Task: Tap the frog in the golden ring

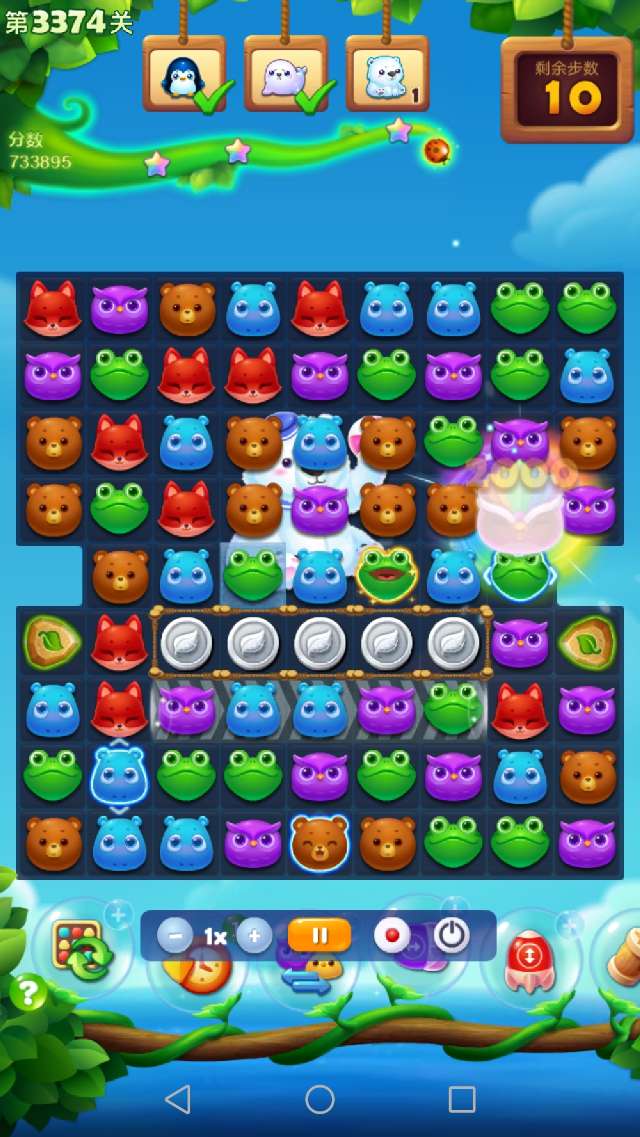Action: [386, 574]
